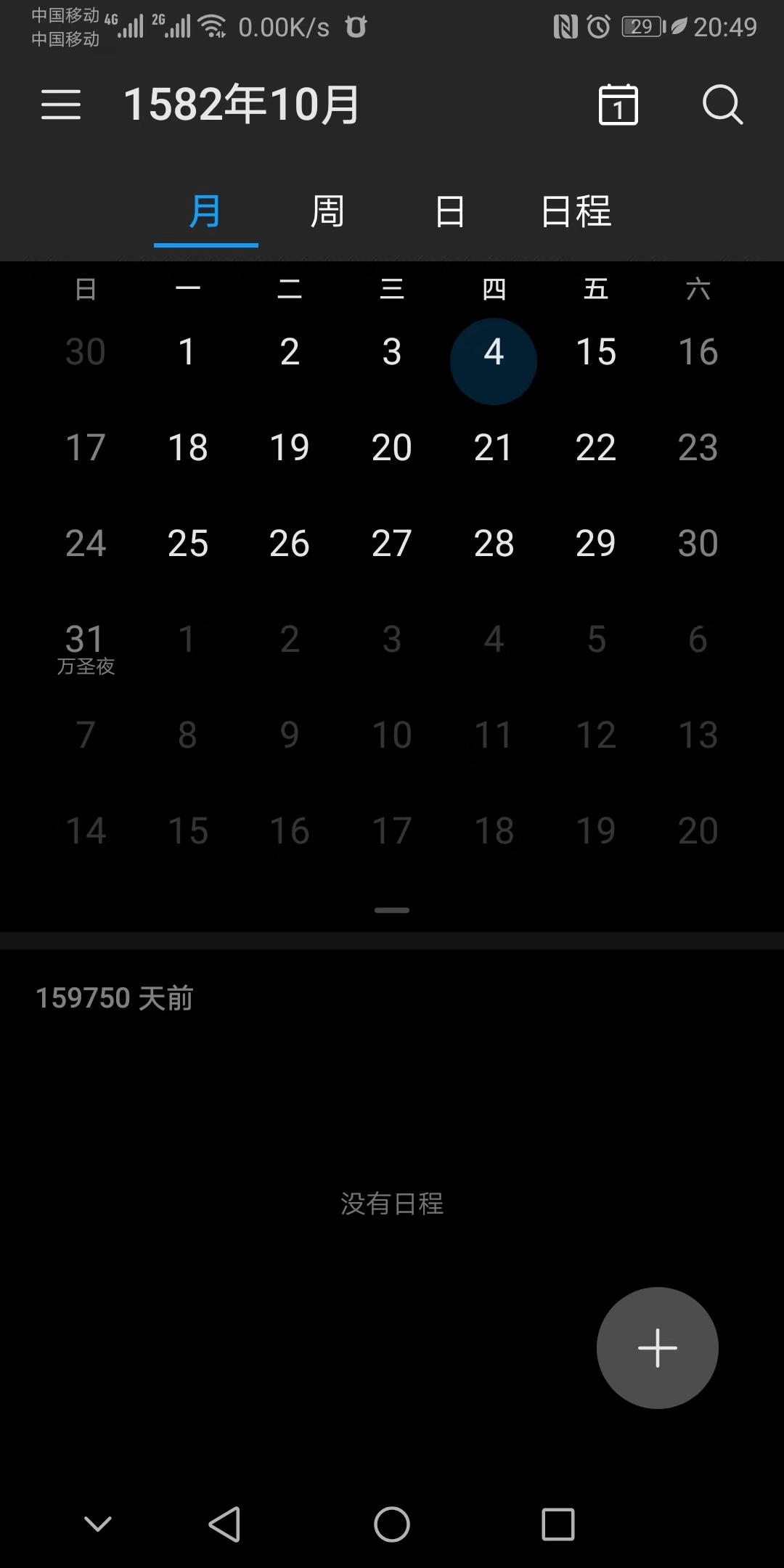Open the calendar search

click(722, 105)
